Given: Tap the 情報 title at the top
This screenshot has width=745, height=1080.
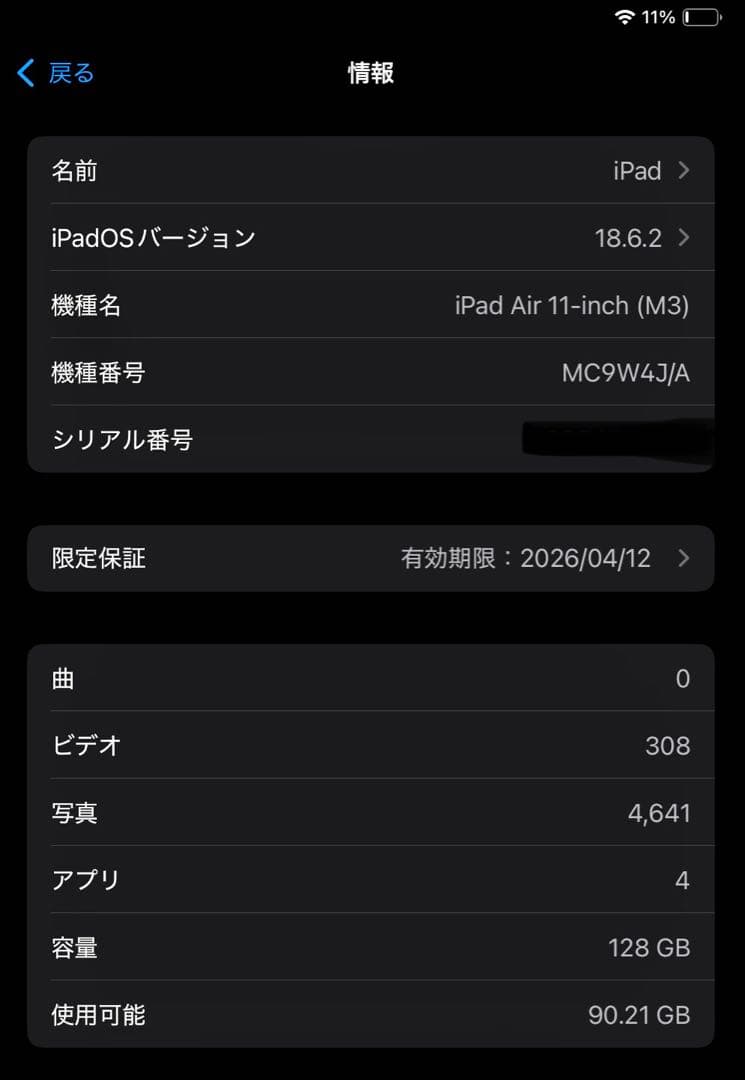Looking at the screenshot, I should [369, 72].
